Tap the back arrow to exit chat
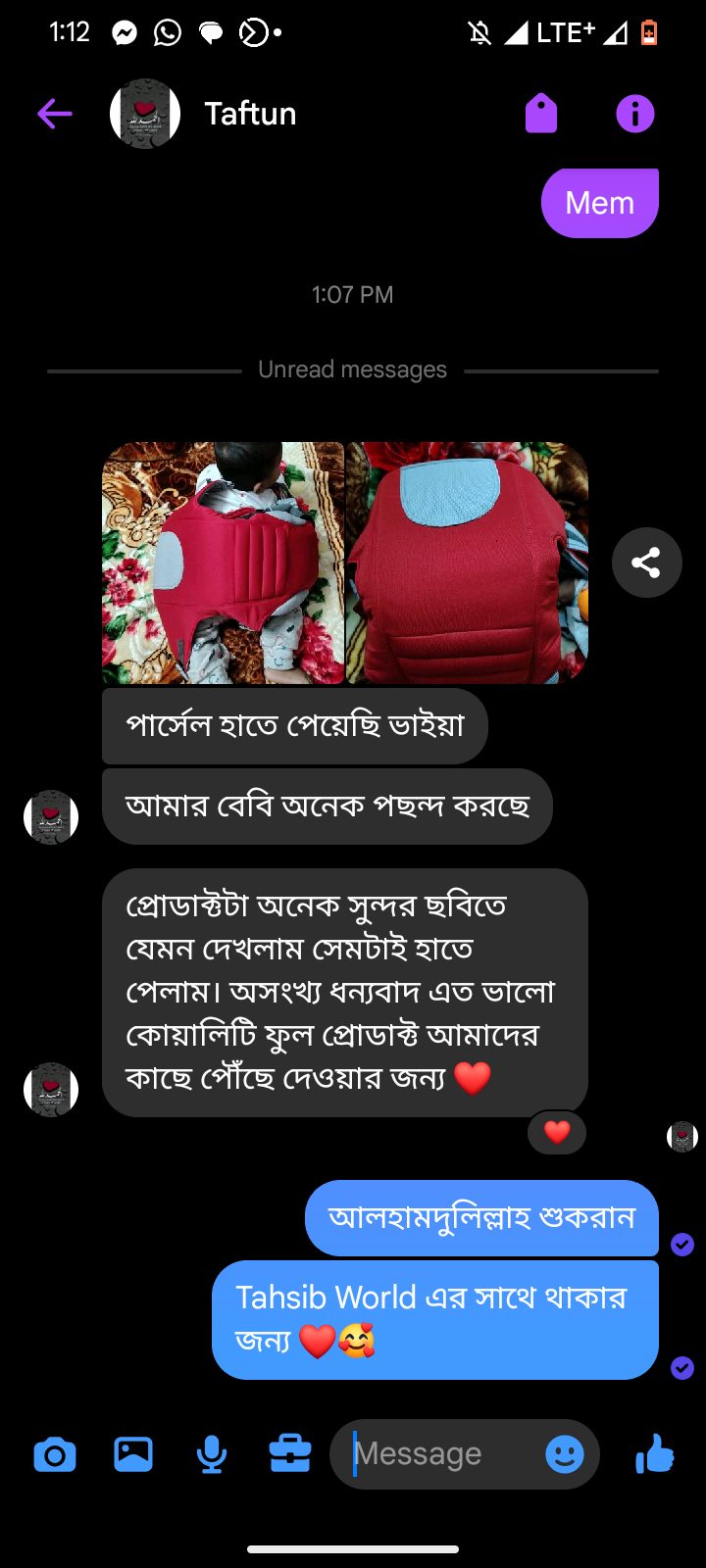The height and width of the screenshot is (1568, 706). point(55,113)
